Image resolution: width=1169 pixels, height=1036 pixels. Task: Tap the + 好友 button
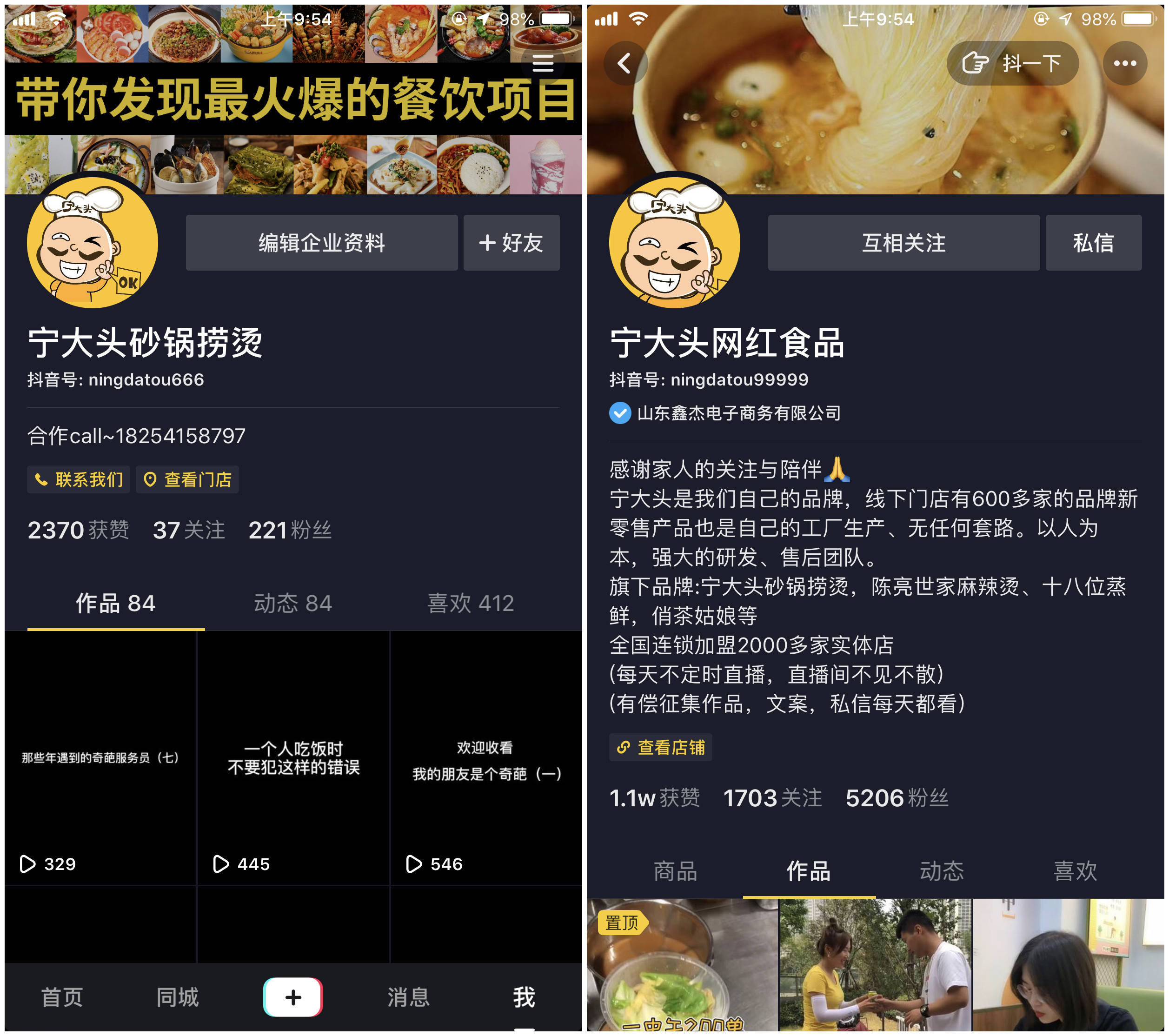coord(511,243)
